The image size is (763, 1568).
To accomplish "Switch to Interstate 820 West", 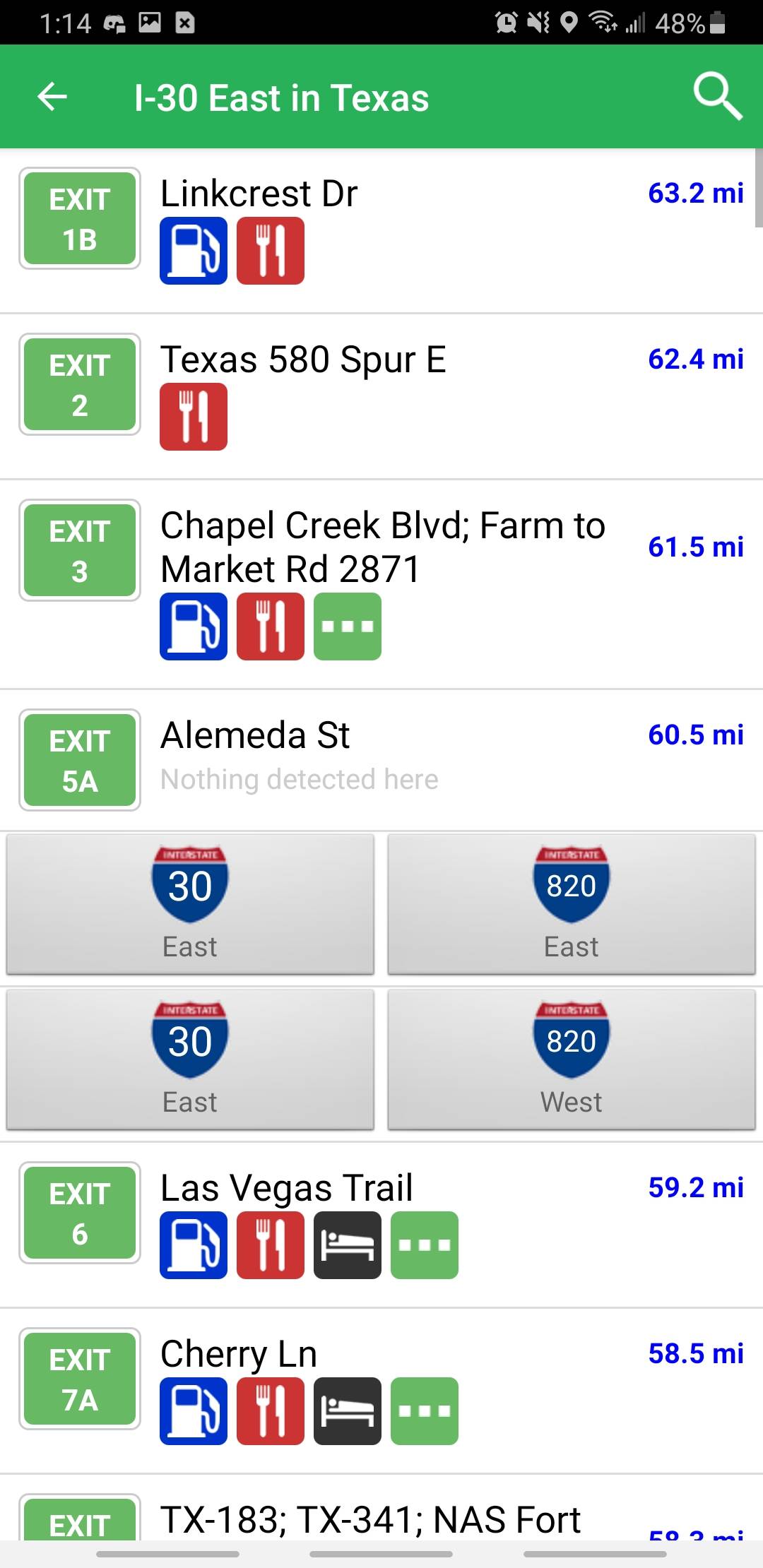I will (x=571, y=1059).
